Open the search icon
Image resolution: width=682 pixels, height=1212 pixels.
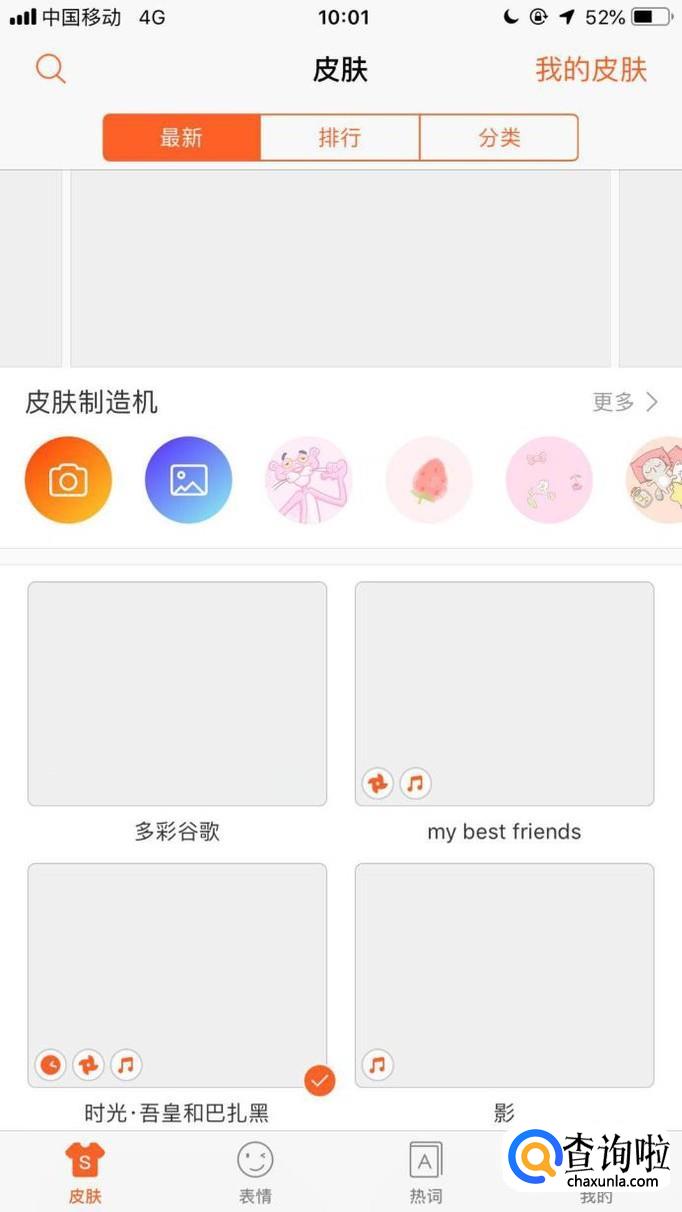click(50, 69)
